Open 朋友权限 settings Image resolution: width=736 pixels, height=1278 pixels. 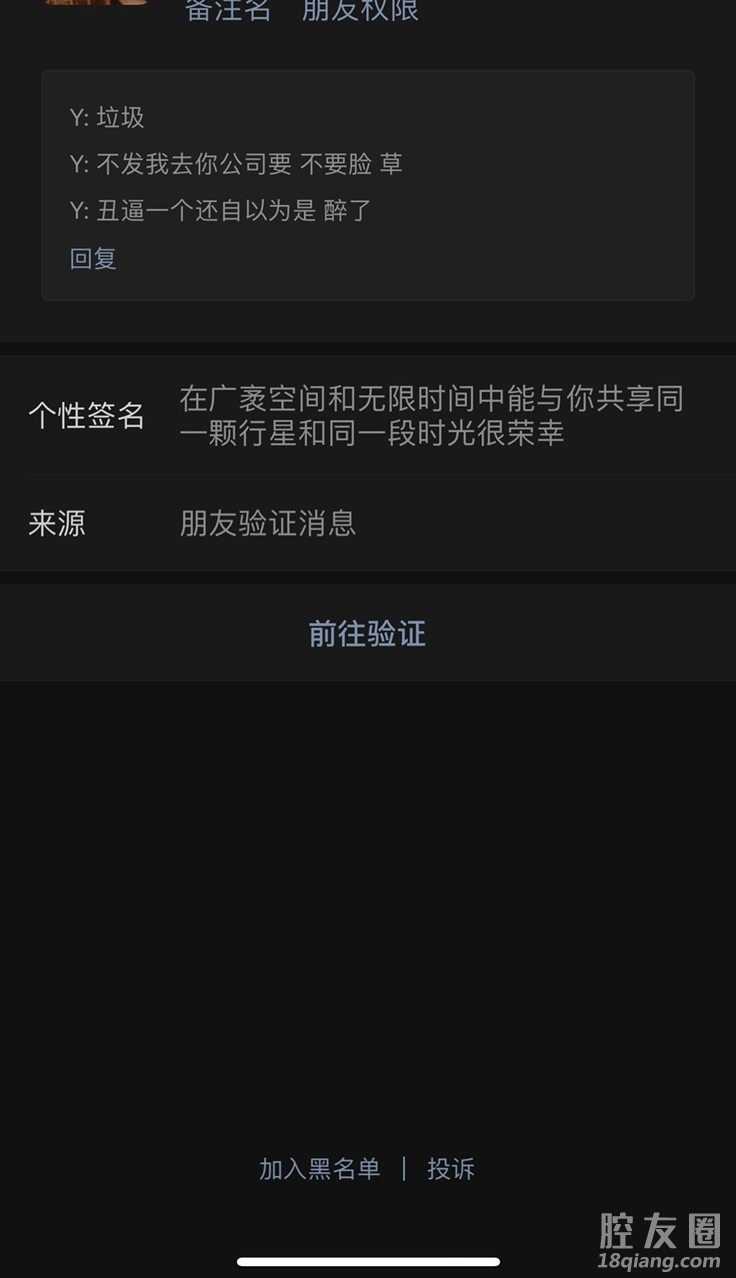360,12
